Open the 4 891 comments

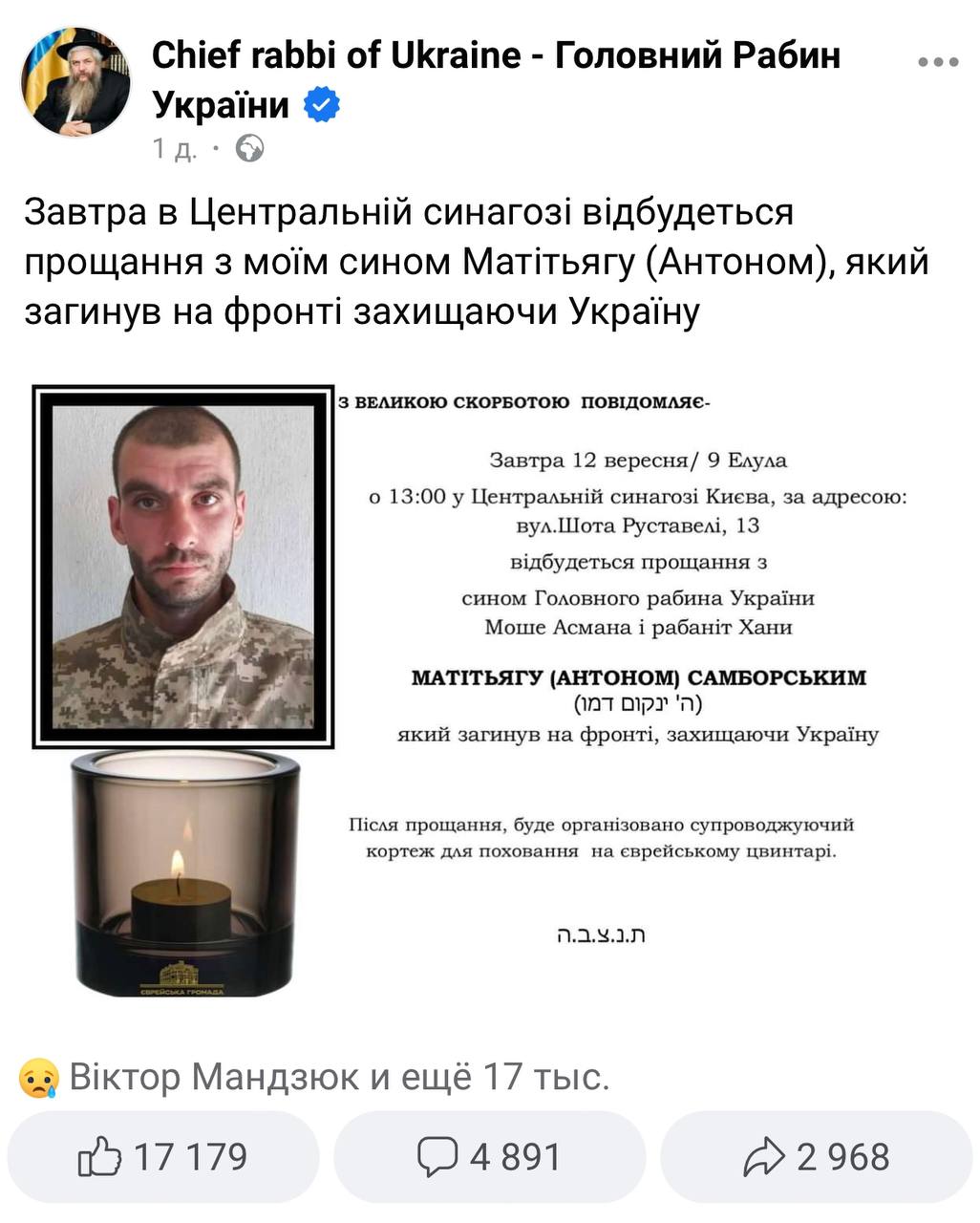[489, 1157]
